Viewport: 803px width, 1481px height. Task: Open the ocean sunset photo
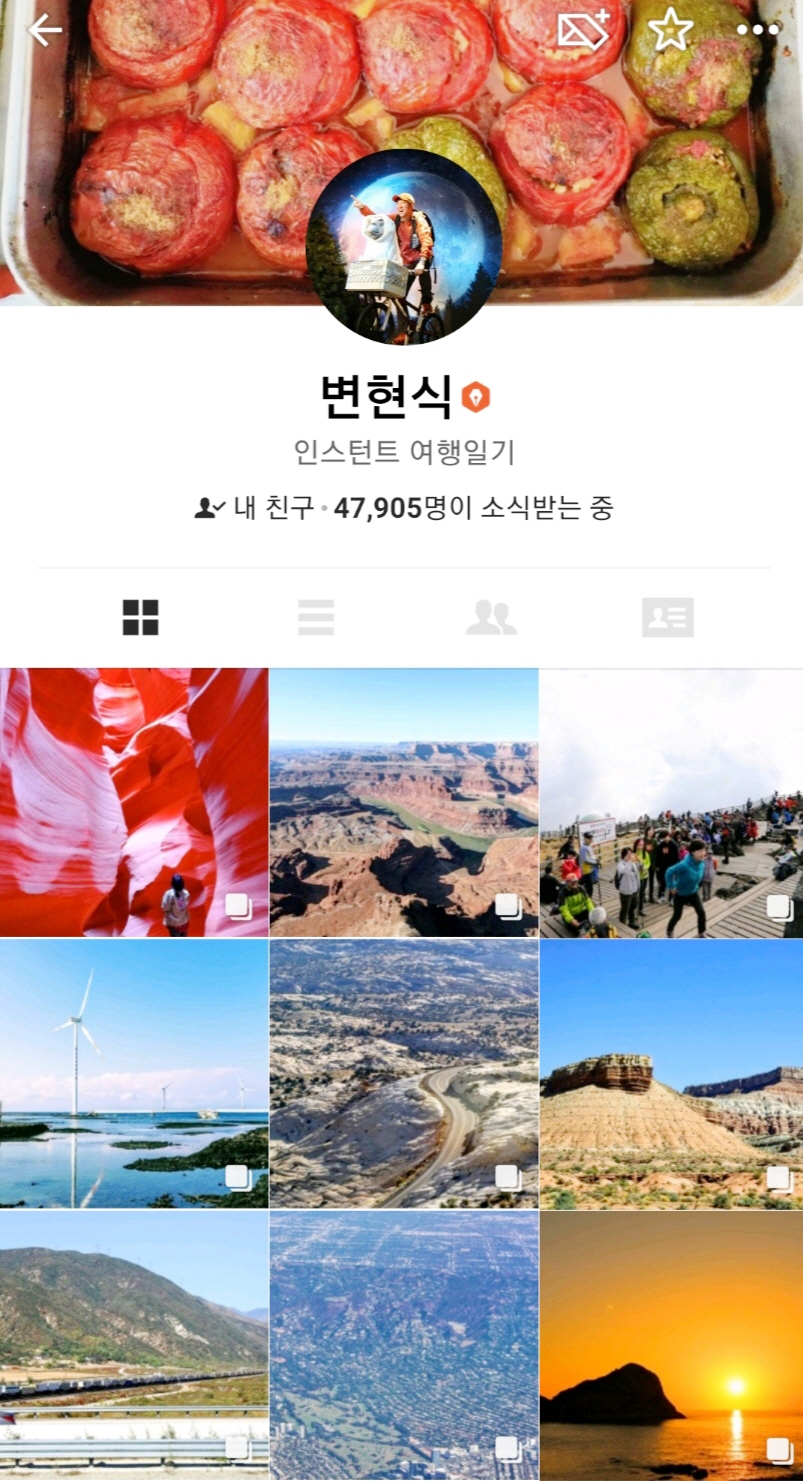pyautogui.click(x=671, y=1346)
